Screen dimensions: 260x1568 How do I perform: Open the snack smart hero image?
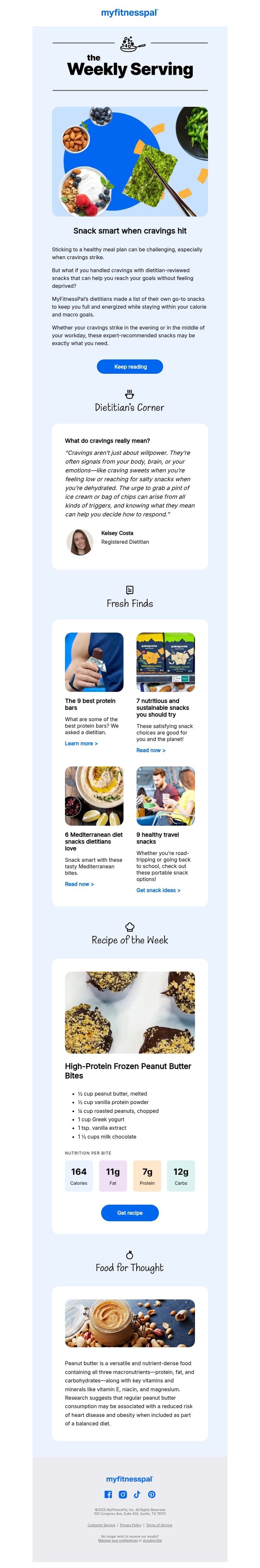(x=129, y=161)
